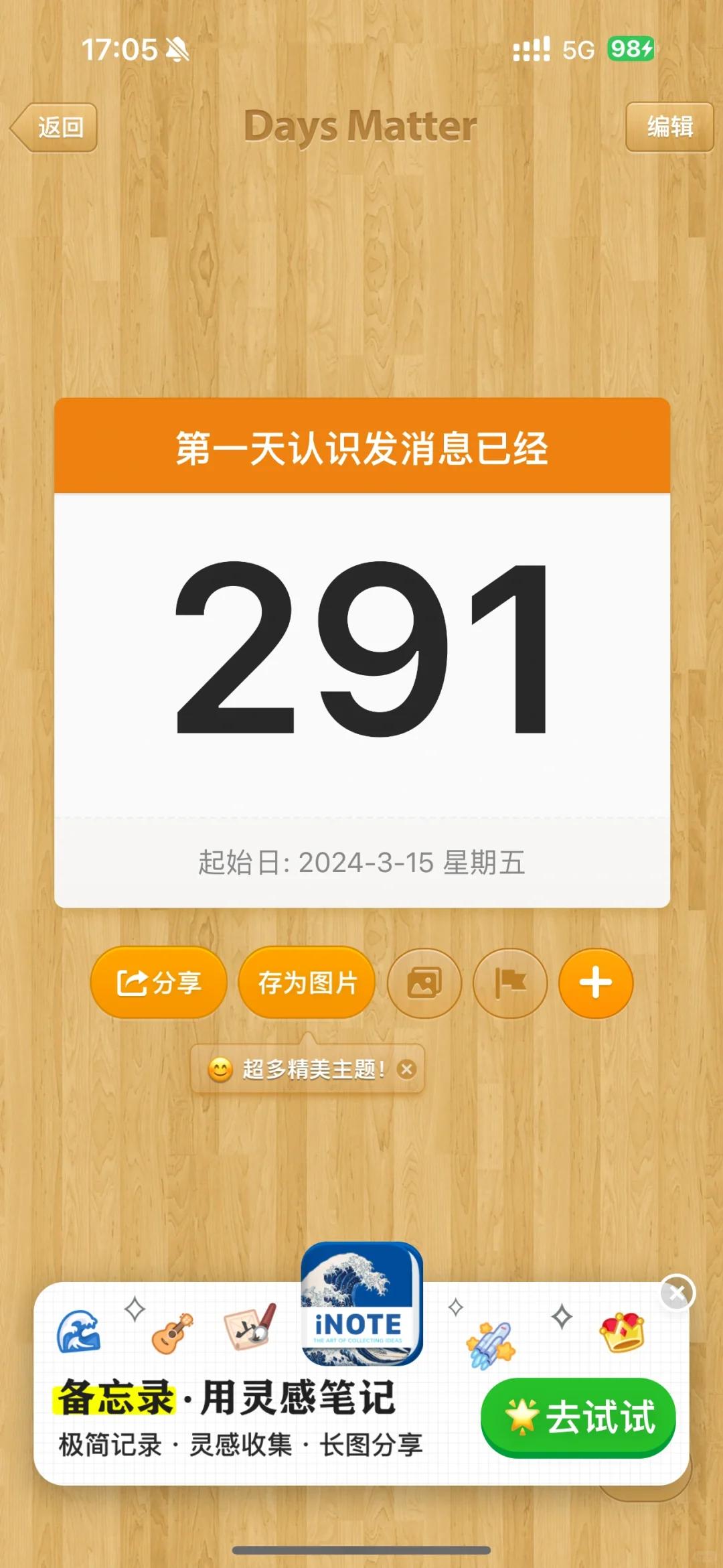Tap 去试试 on the iNote ad
Screen dimensions: 723x1568
578,1417
